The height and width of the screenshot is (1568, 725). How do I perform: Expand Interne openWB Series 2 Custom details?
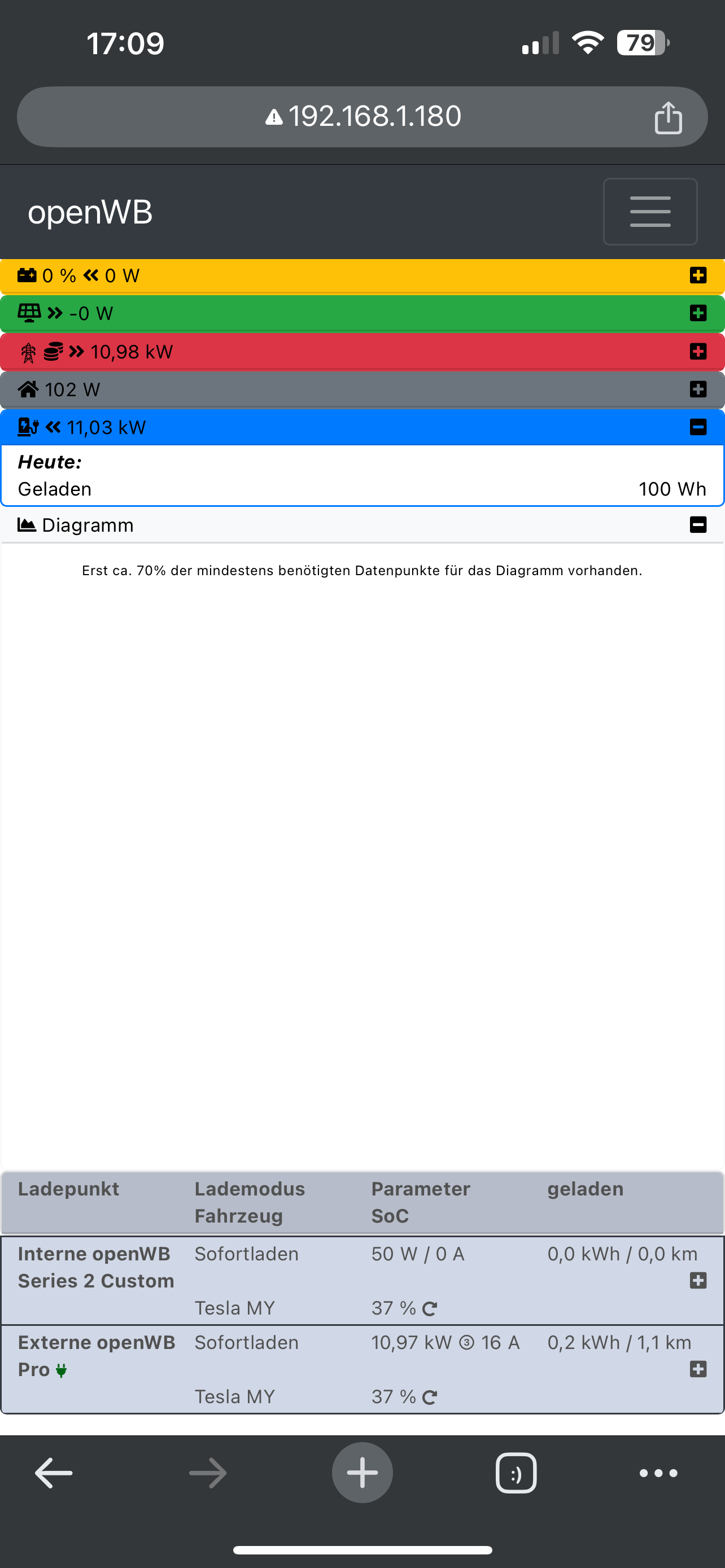point(697,1280)
